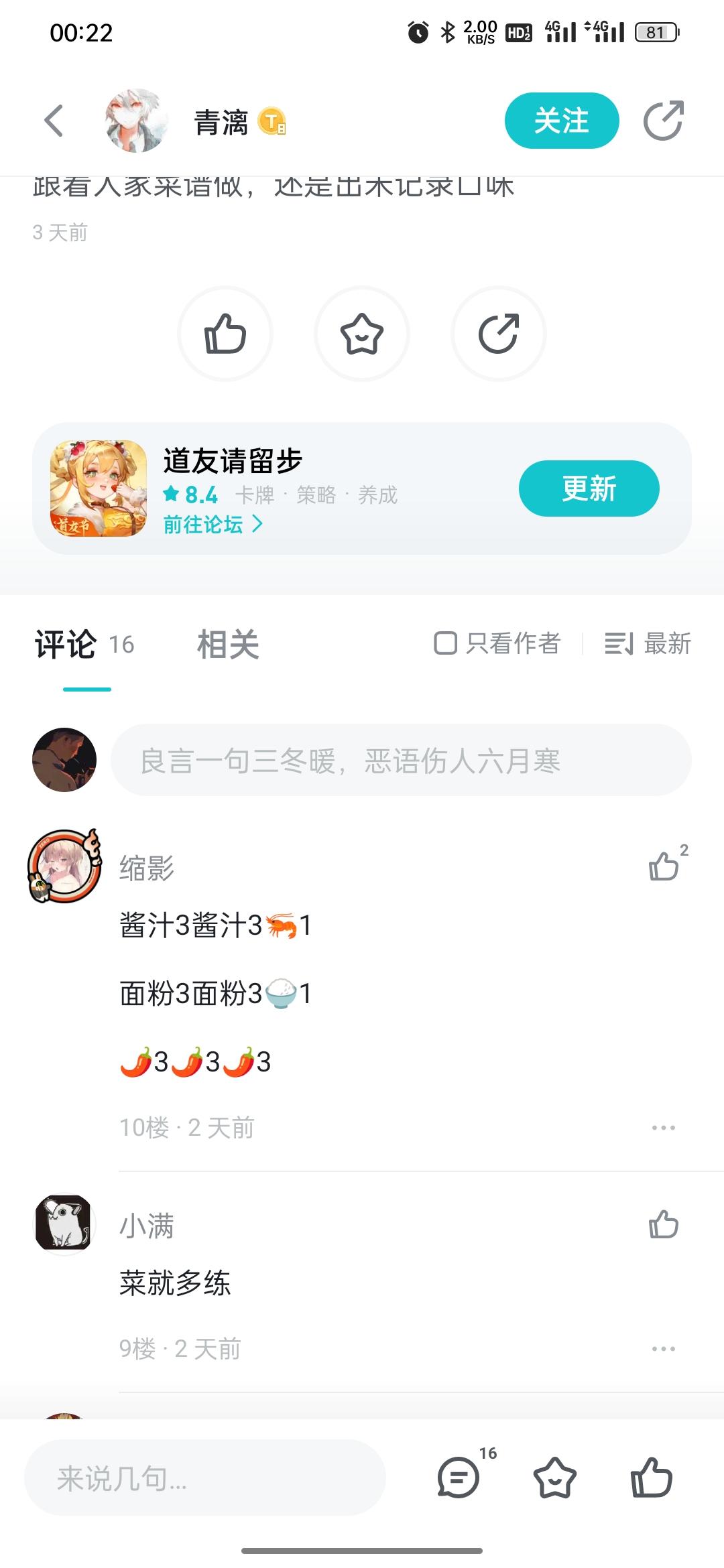Tap the thumbs-up icon under the post
This screenshot has width=724, height=1568.
(x=225, y=333)
